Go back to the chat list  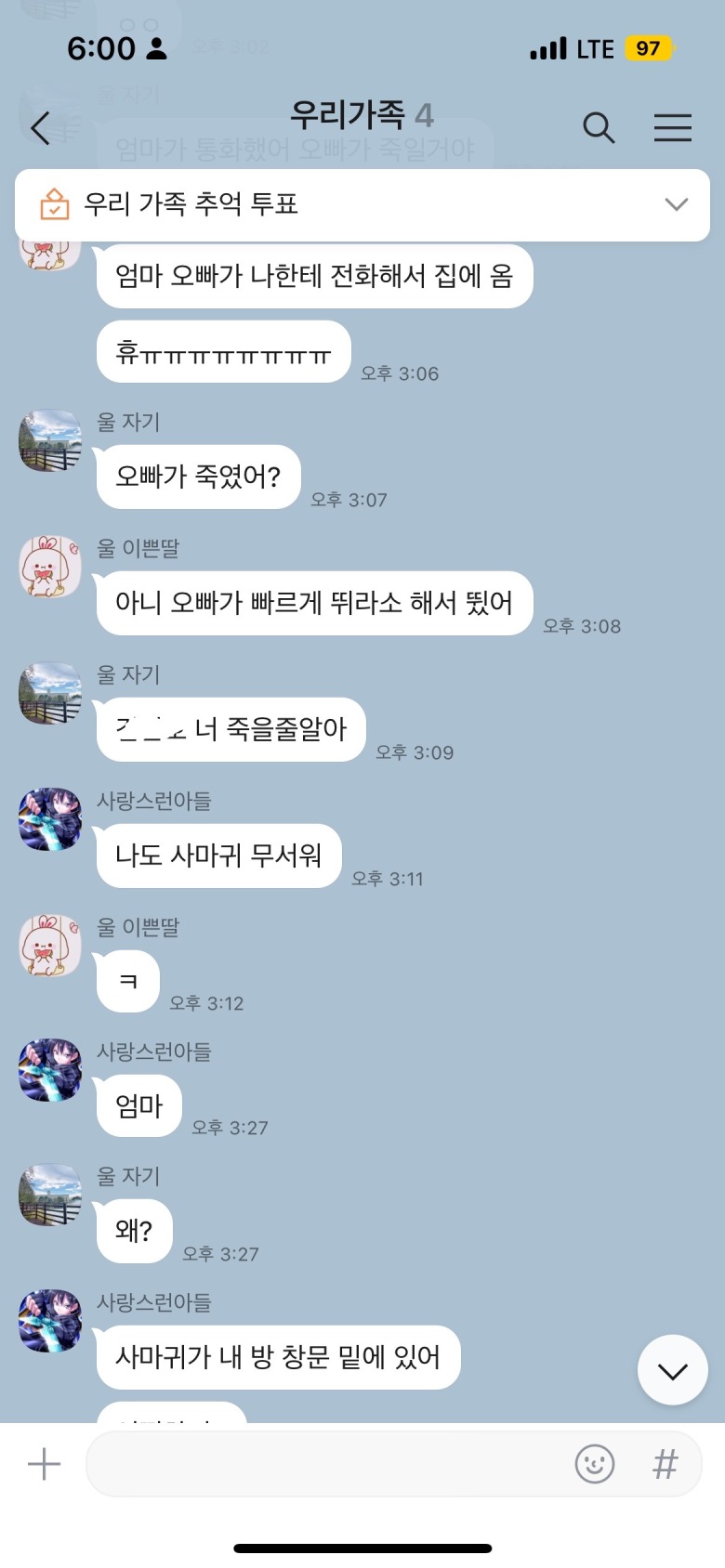click(41, 127)
